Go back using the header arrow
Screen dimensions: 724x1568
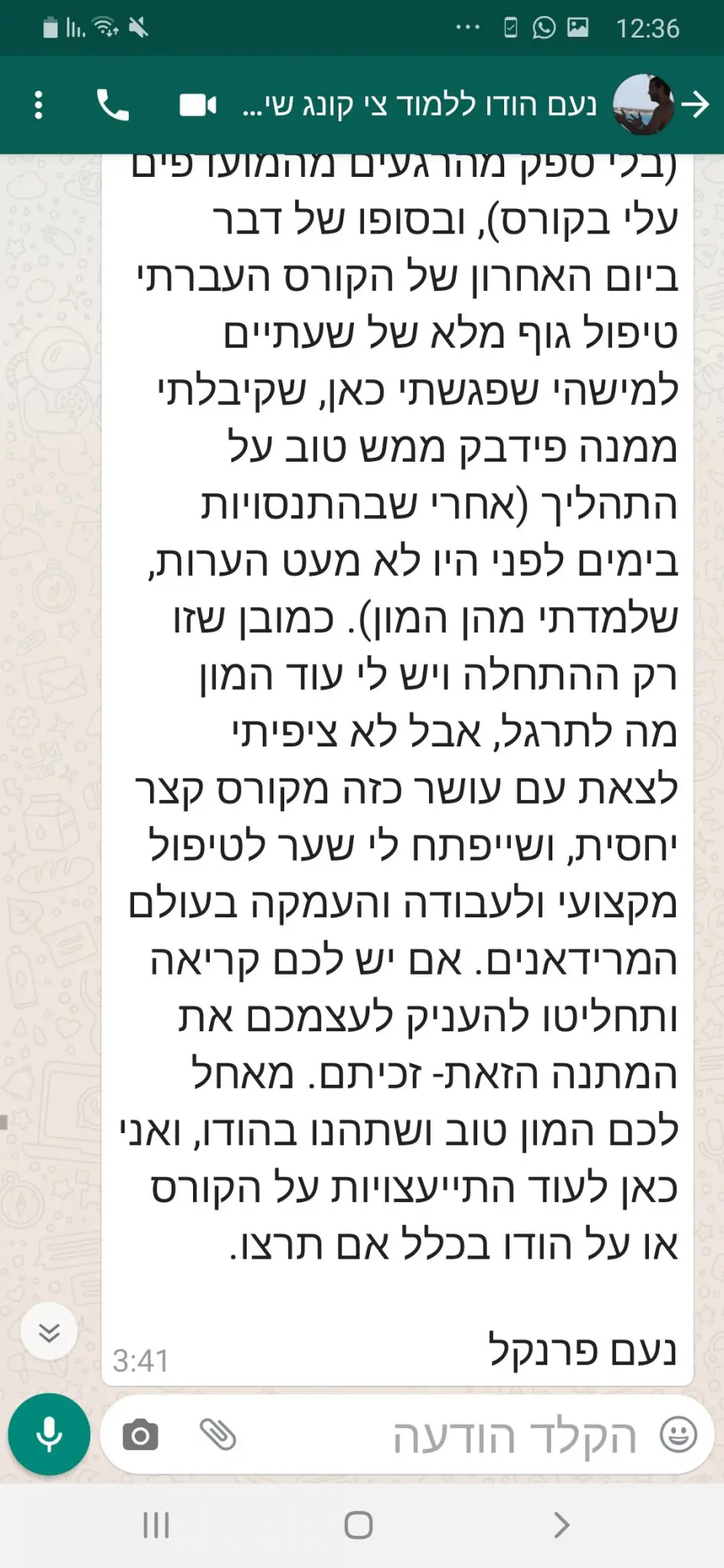(x=696, y=104)
